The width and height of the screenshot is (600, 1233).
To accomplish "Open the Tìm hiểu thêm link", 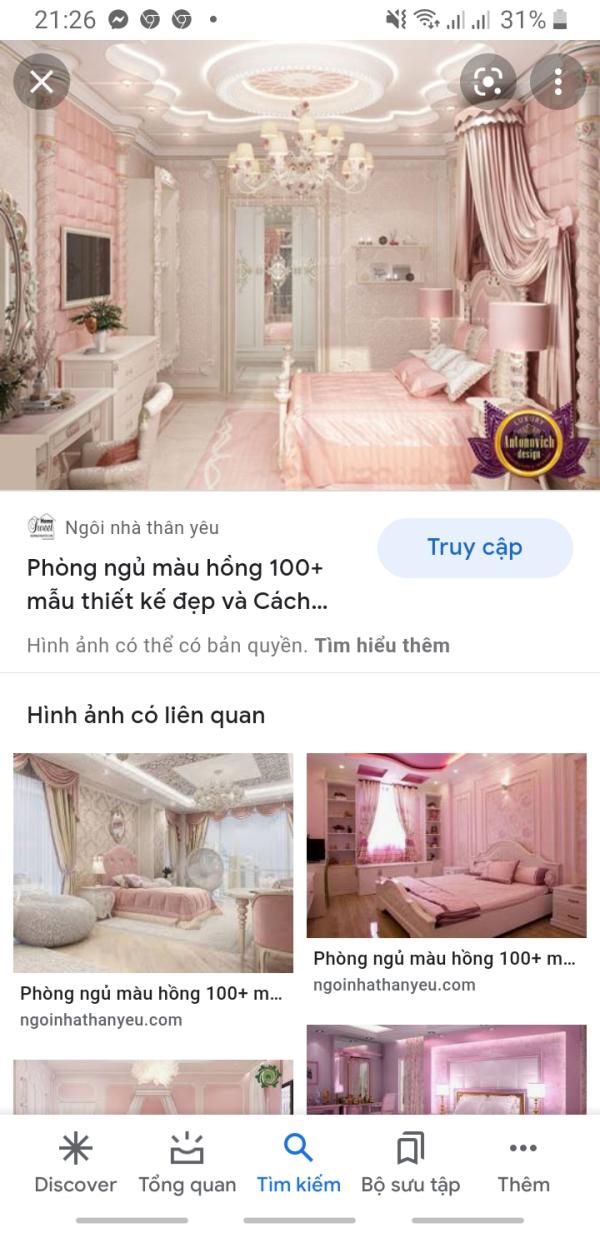I will pos(381,645).
